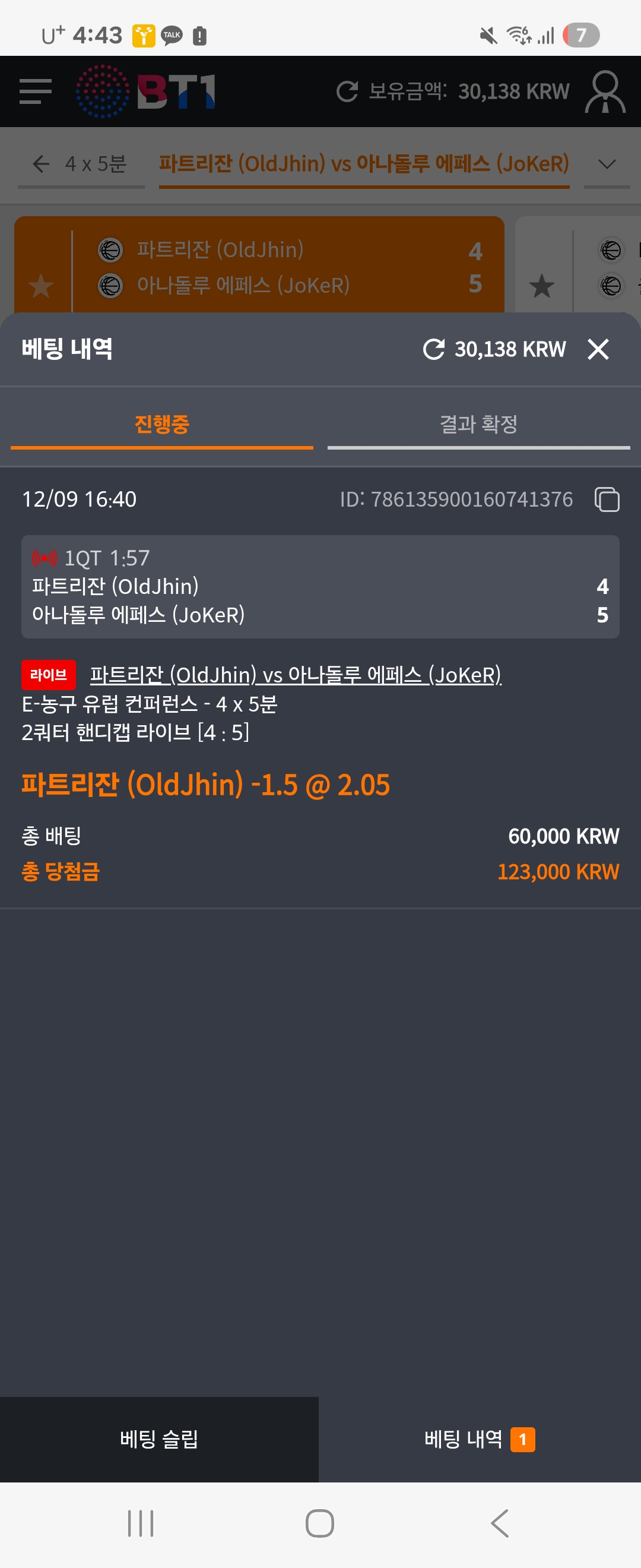Go to the home screen

pos(320,1523)
